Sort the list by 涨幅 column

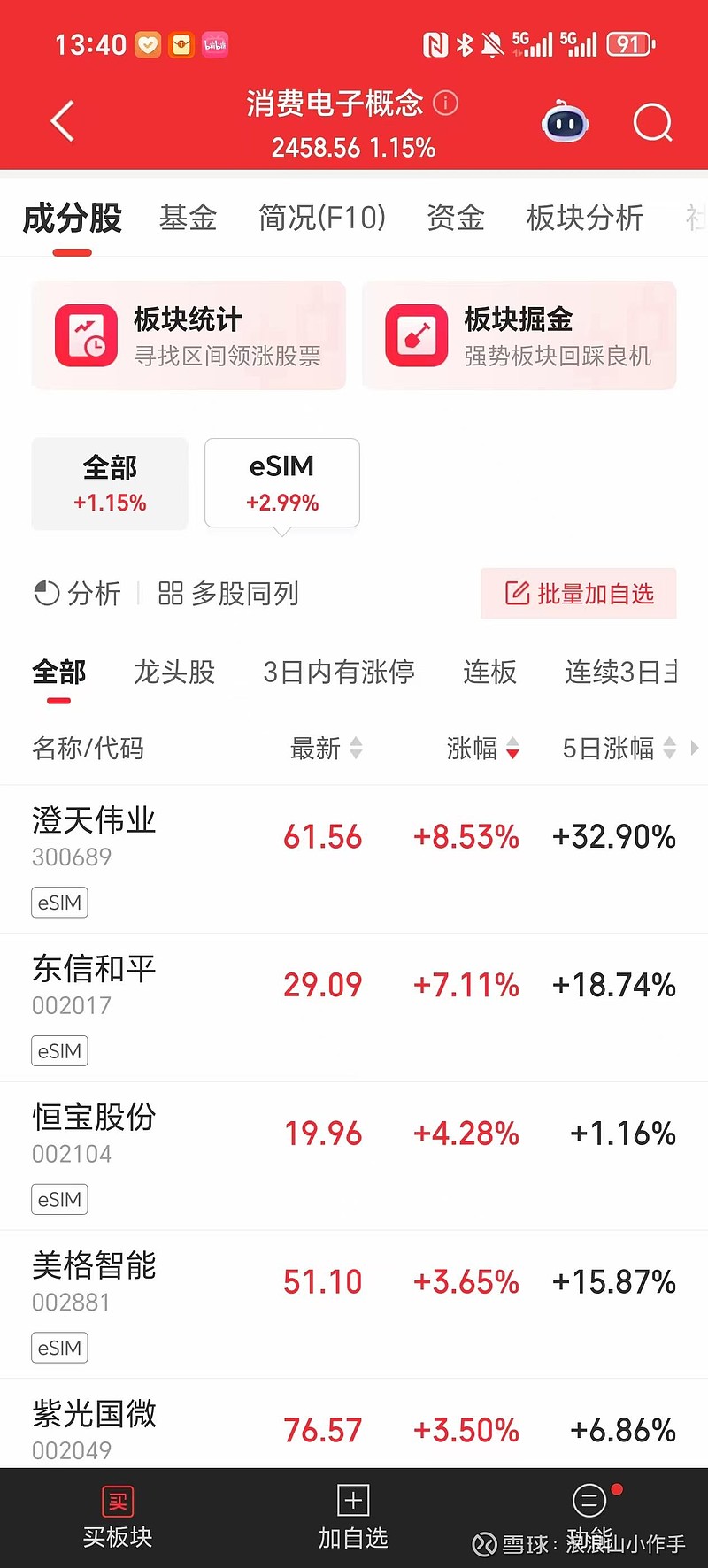483,749
